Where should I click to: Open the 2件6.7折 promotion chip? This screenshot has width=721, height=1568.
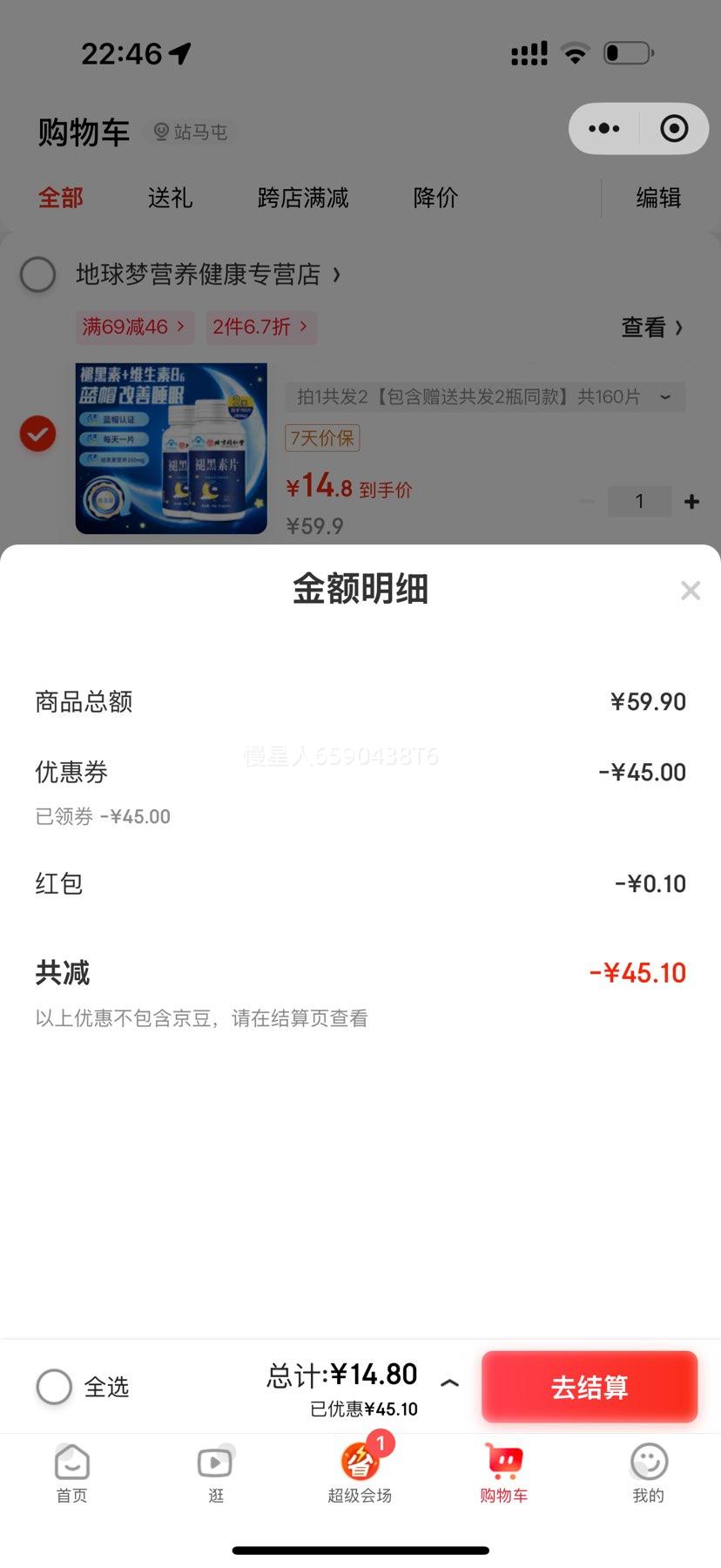point(261,327)
